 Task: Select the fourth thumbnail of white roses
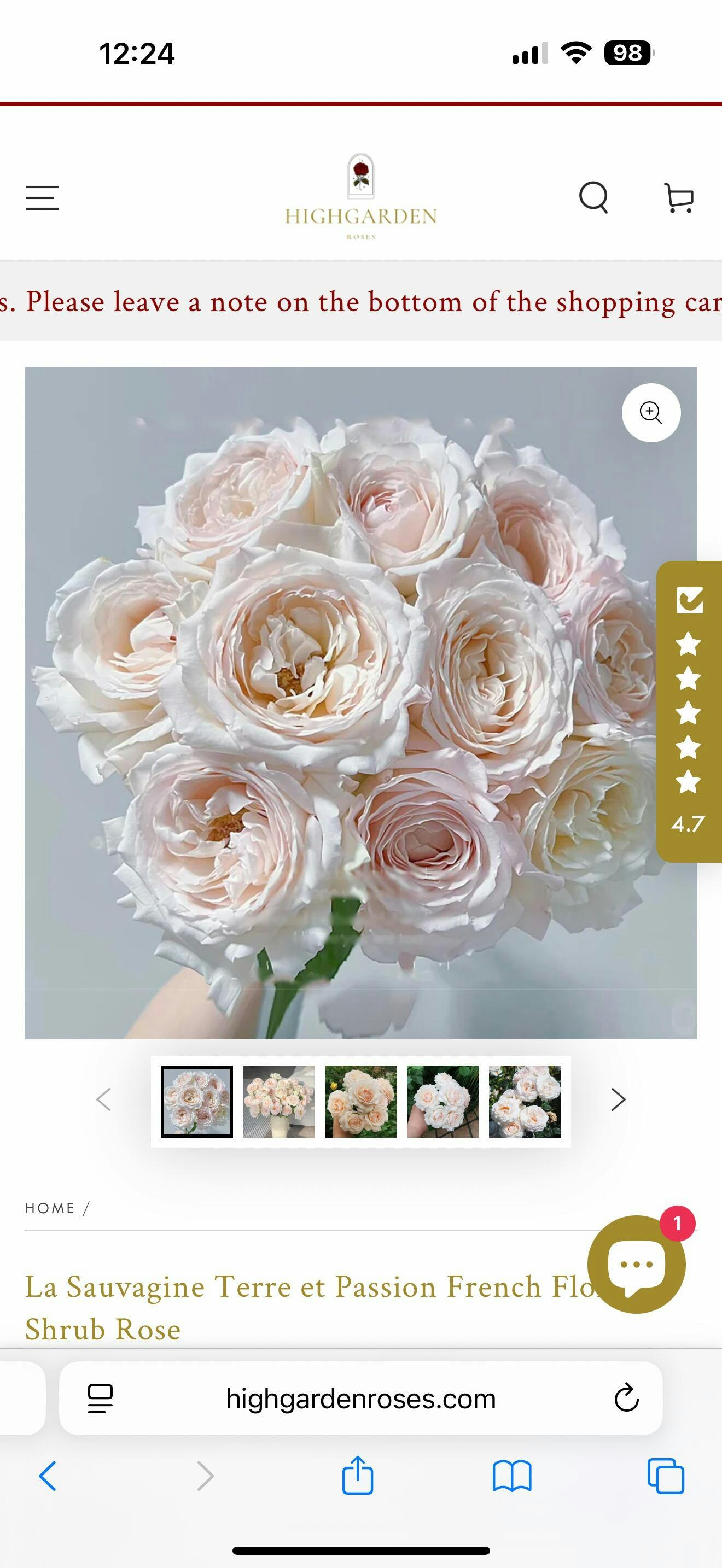click(442, 1101)
